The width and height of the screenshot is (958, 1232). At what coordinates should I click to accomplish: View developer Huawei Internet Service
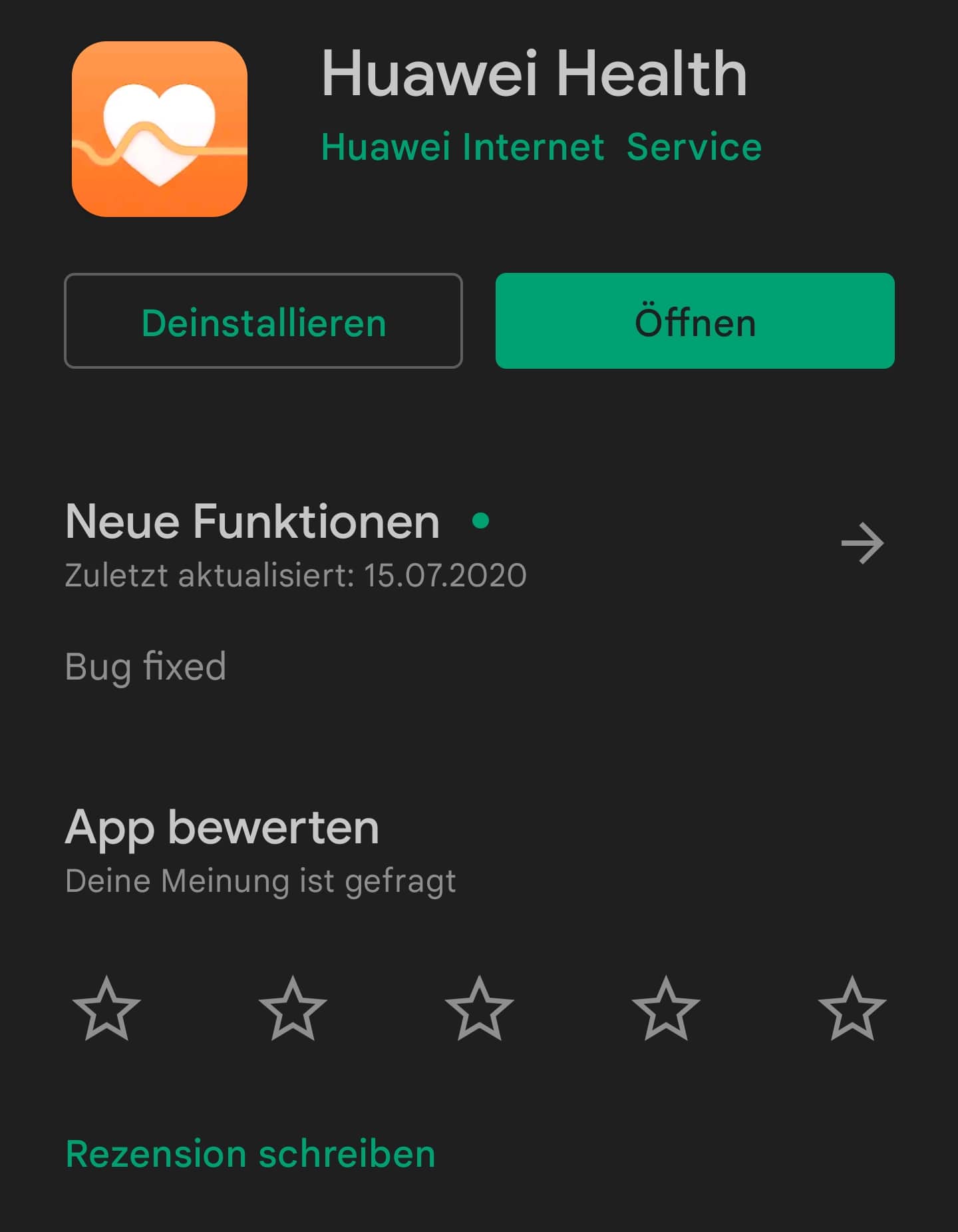click(540, 147)
